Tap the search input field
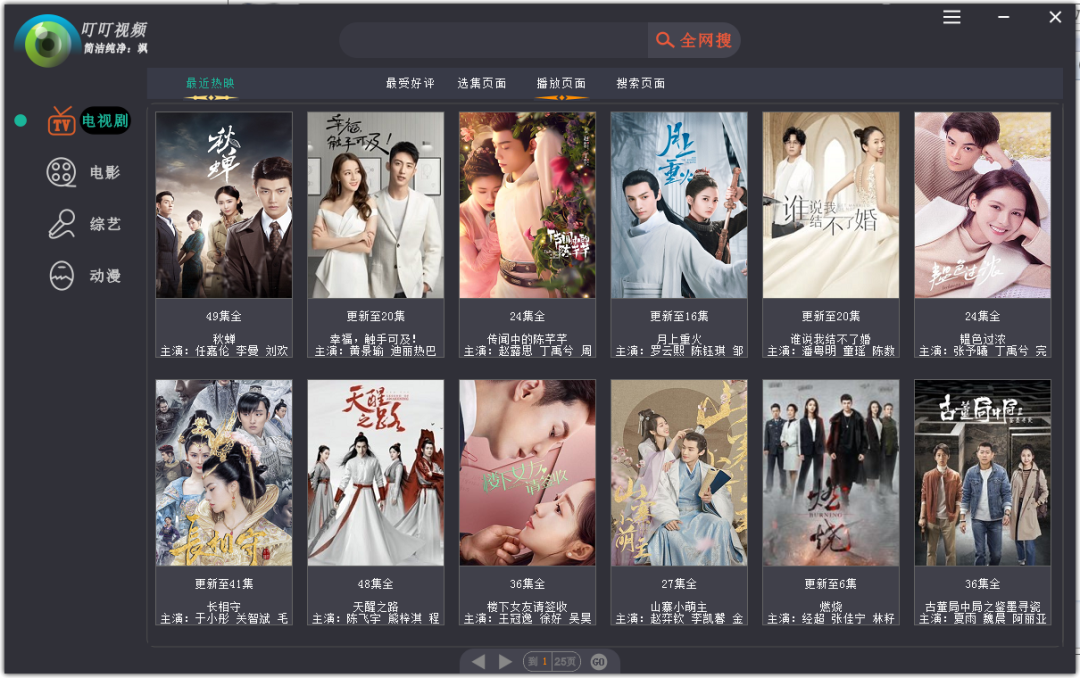Viewport: 1080px width, 678px height. pos(495,40)
